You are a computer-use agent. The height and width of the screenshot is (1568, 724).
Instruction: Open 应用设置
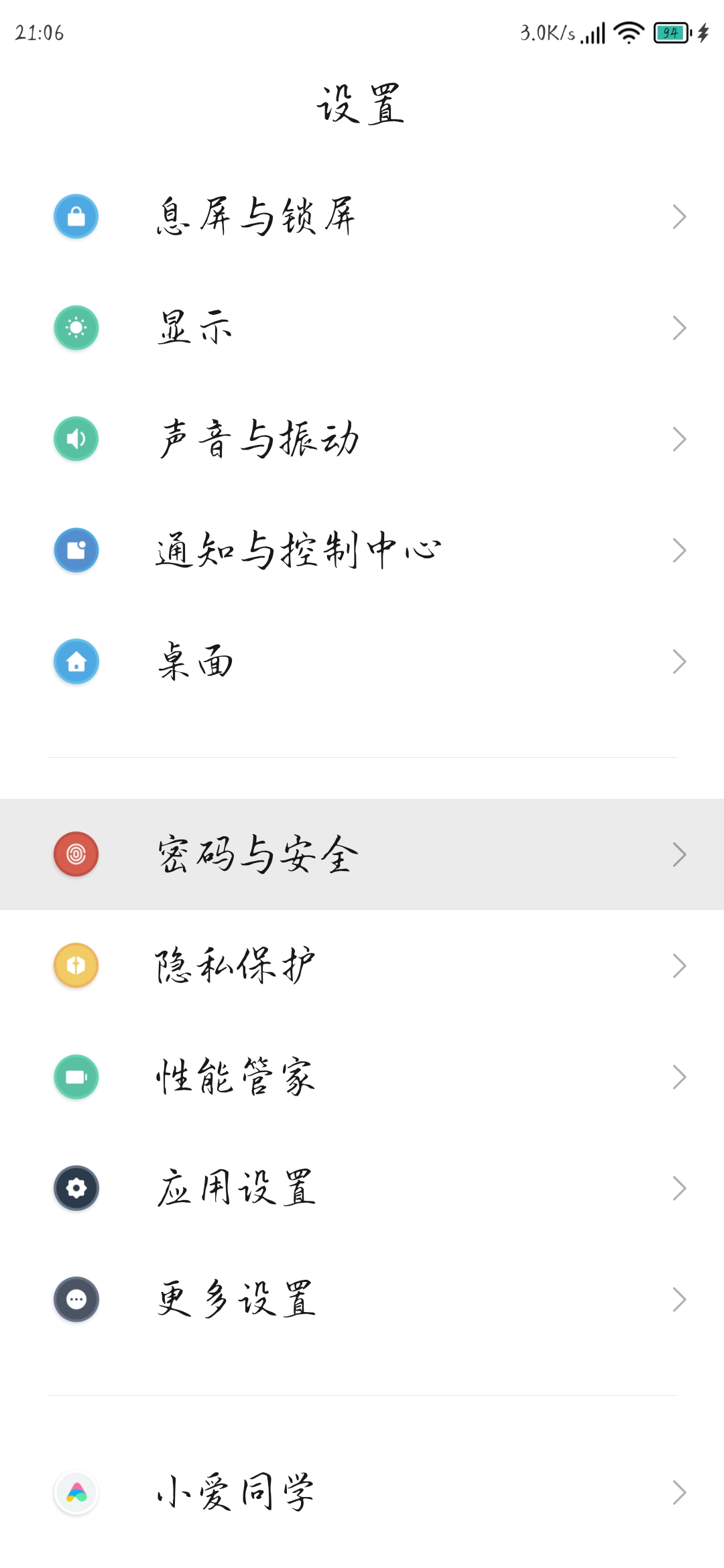362,1188
